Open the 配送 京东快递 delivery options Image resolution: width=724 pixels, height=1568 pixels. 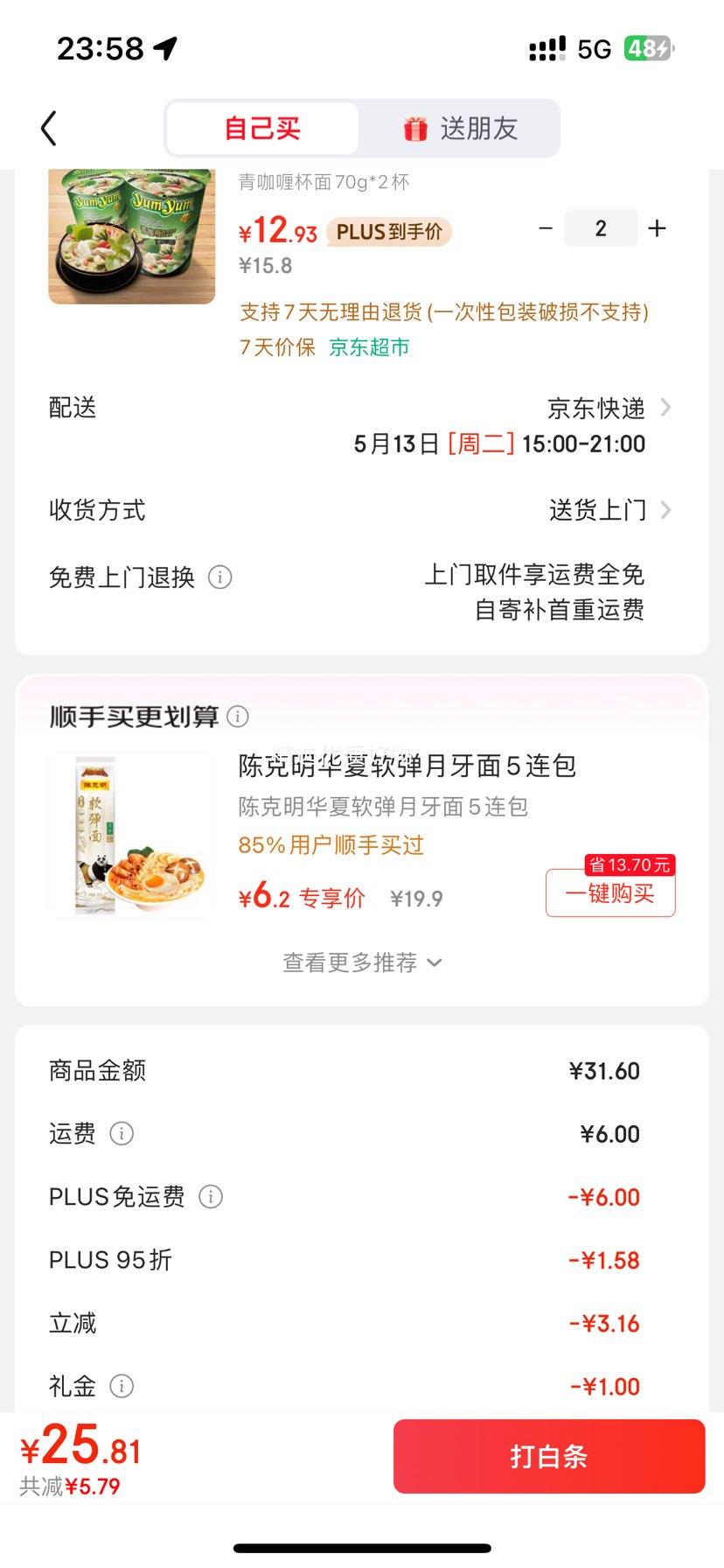coord(361,425)
